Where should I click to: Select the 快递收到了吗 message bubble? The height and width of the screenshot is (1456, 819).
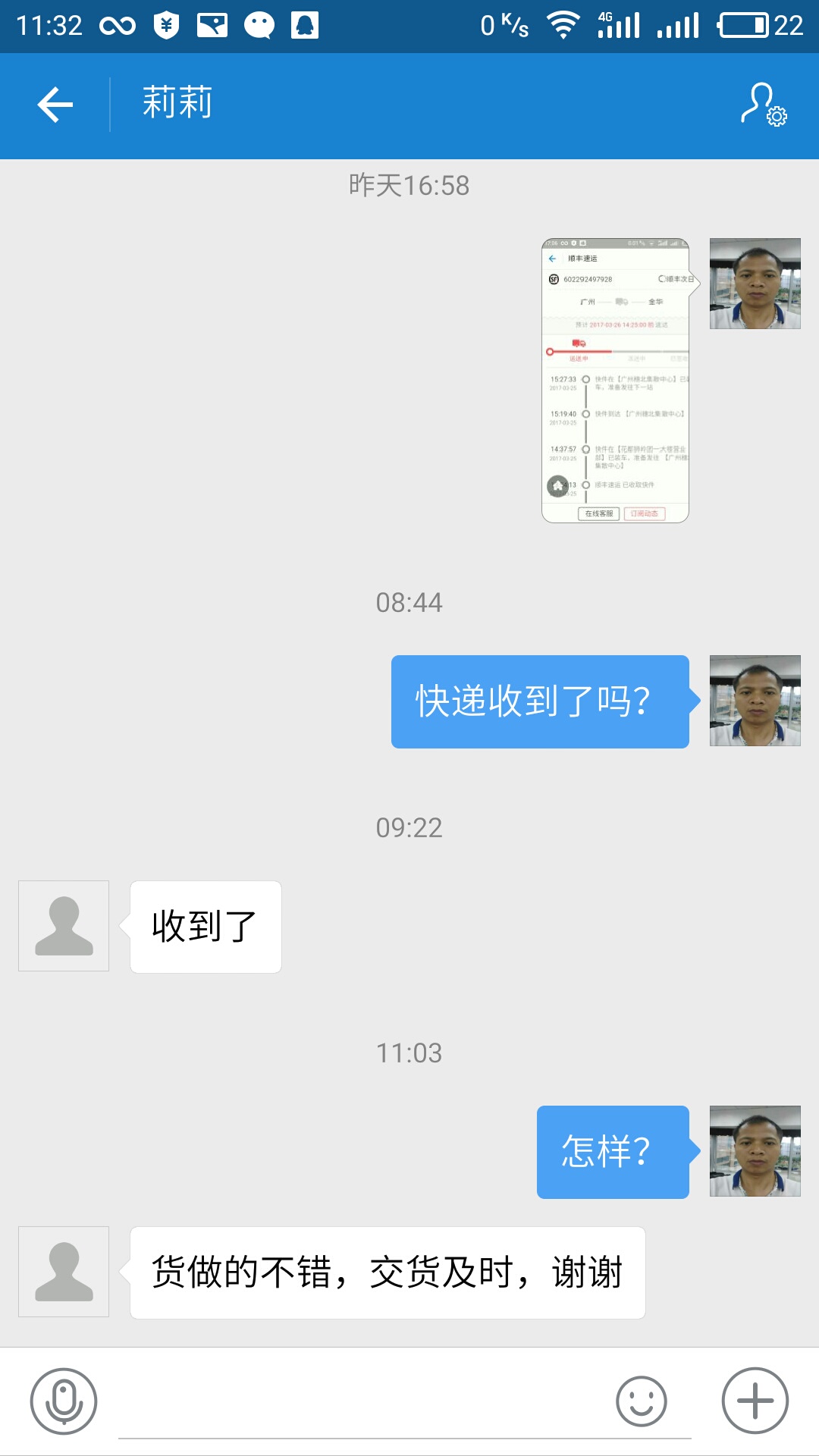point(538,701)
